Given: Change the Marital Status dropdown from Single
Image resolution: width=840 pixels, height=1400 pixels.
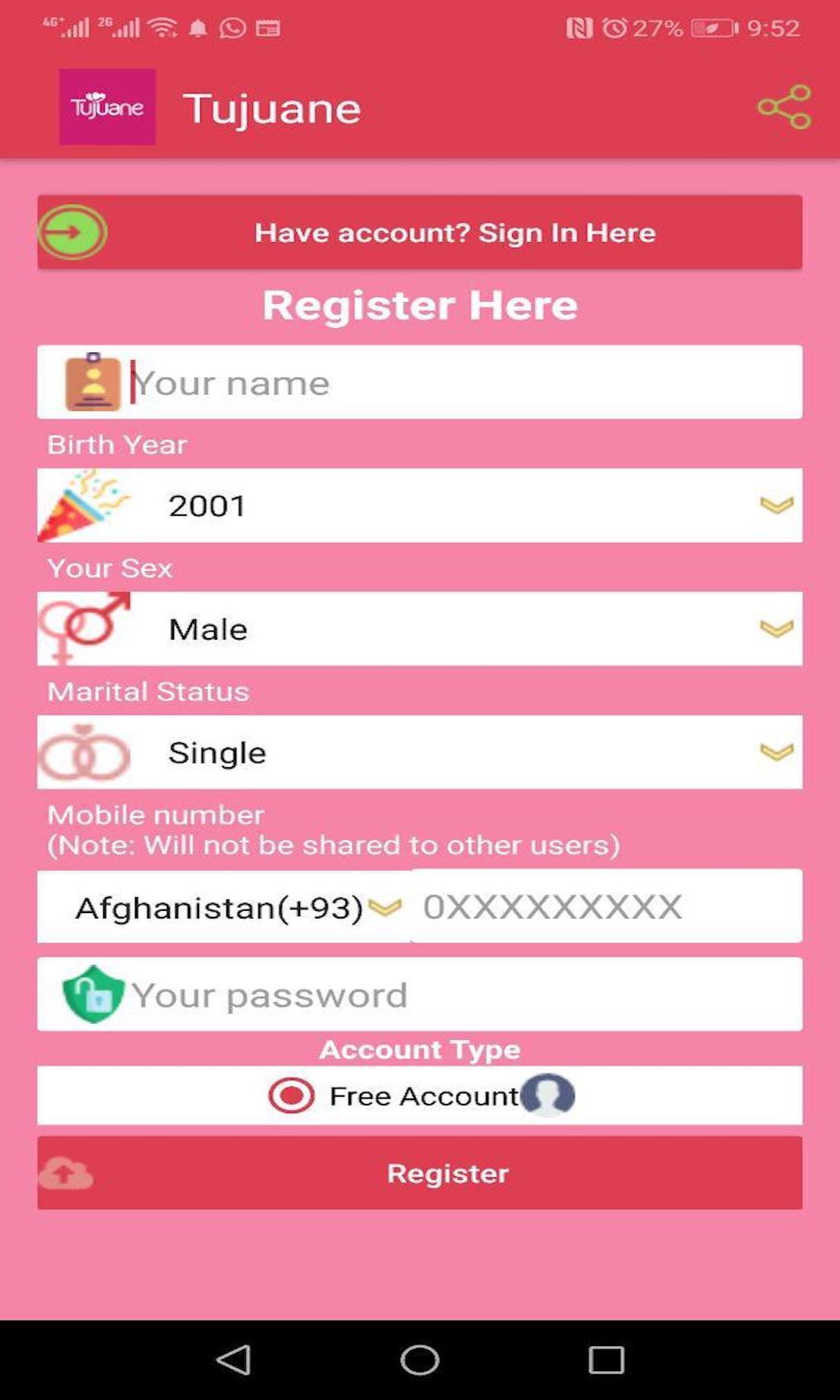Looking at the screenshot, I should 420,752.
